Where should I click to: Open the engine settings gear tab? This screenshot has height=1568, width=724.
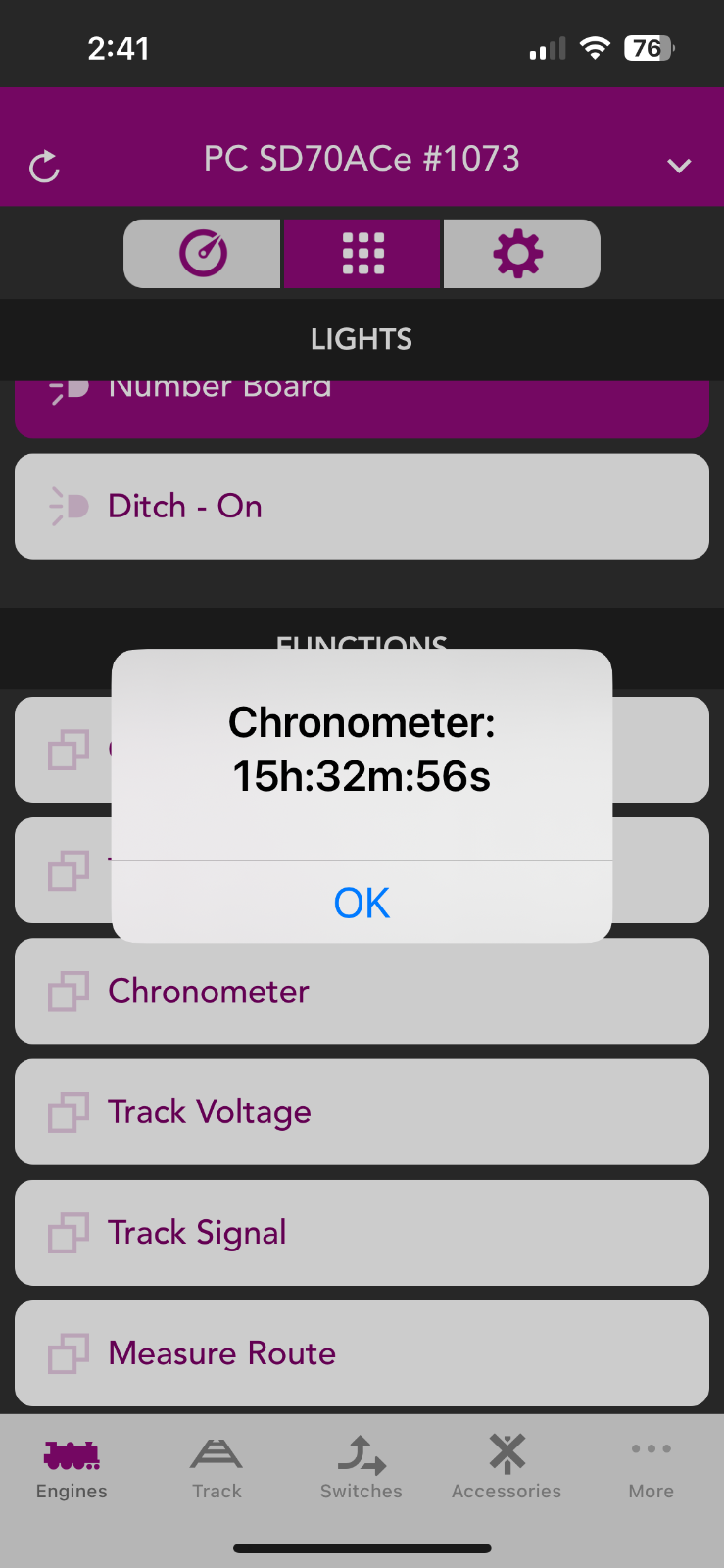pyautogui.click(x=518, y=254)
